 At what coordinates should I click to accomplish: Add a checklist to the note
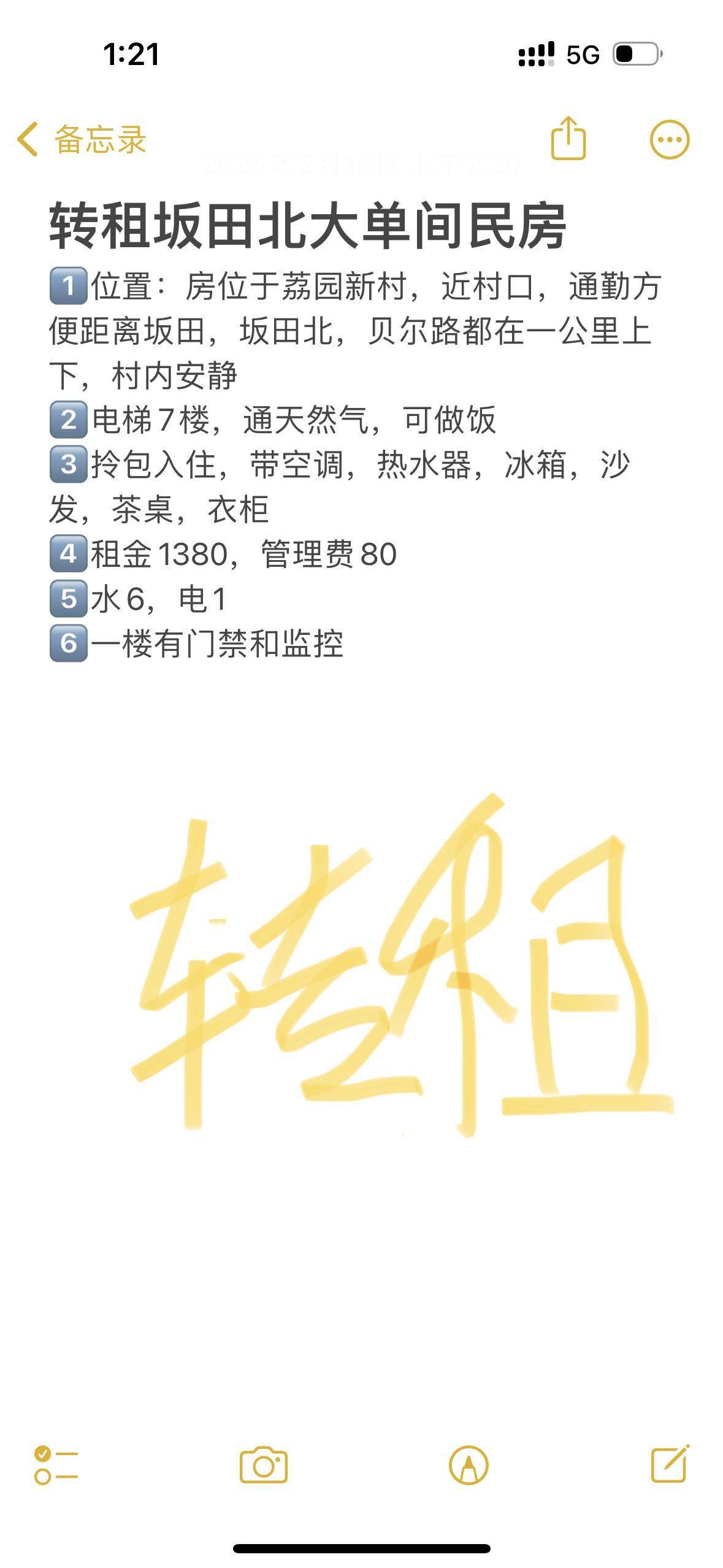click(56, 1466)
